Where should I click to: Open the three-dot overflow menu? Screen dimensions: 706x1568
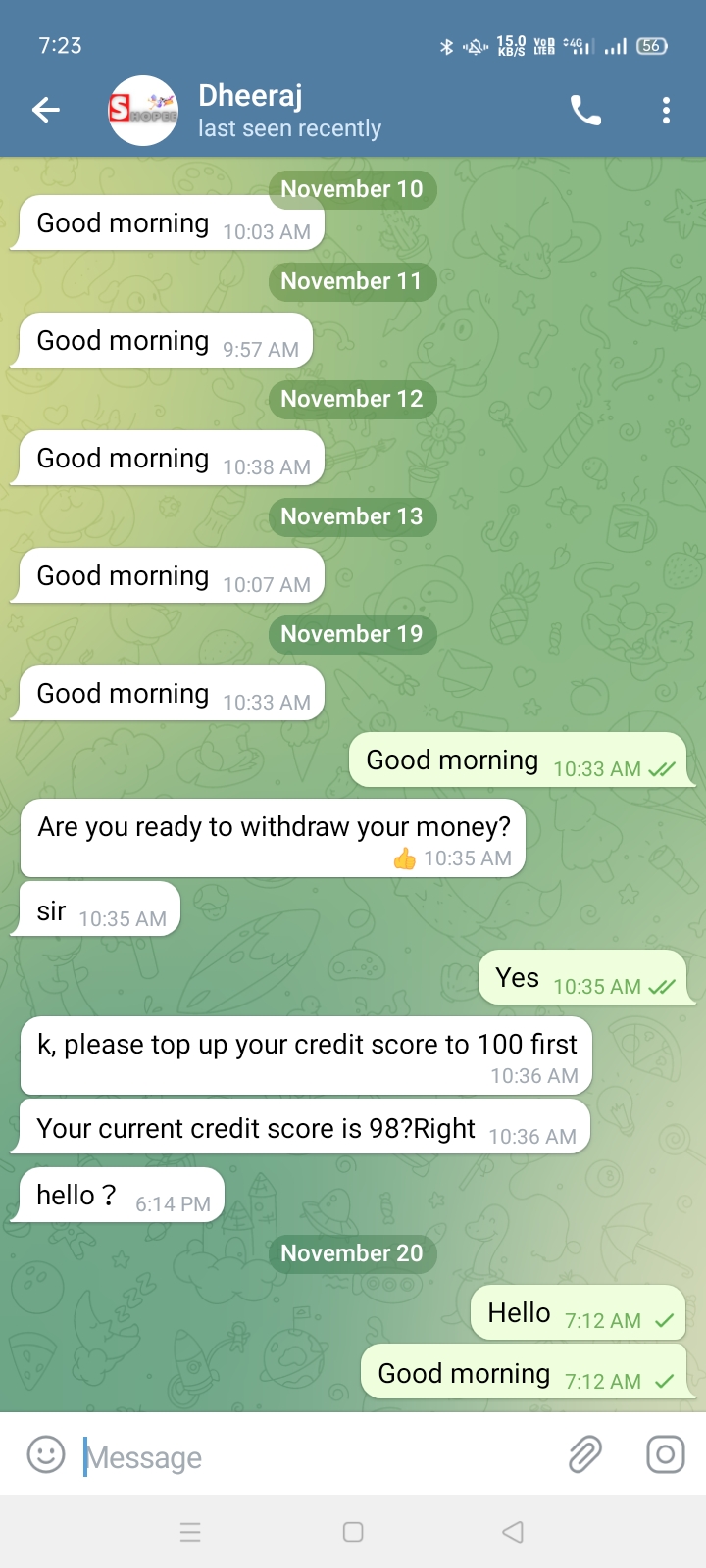click(666, 111)
